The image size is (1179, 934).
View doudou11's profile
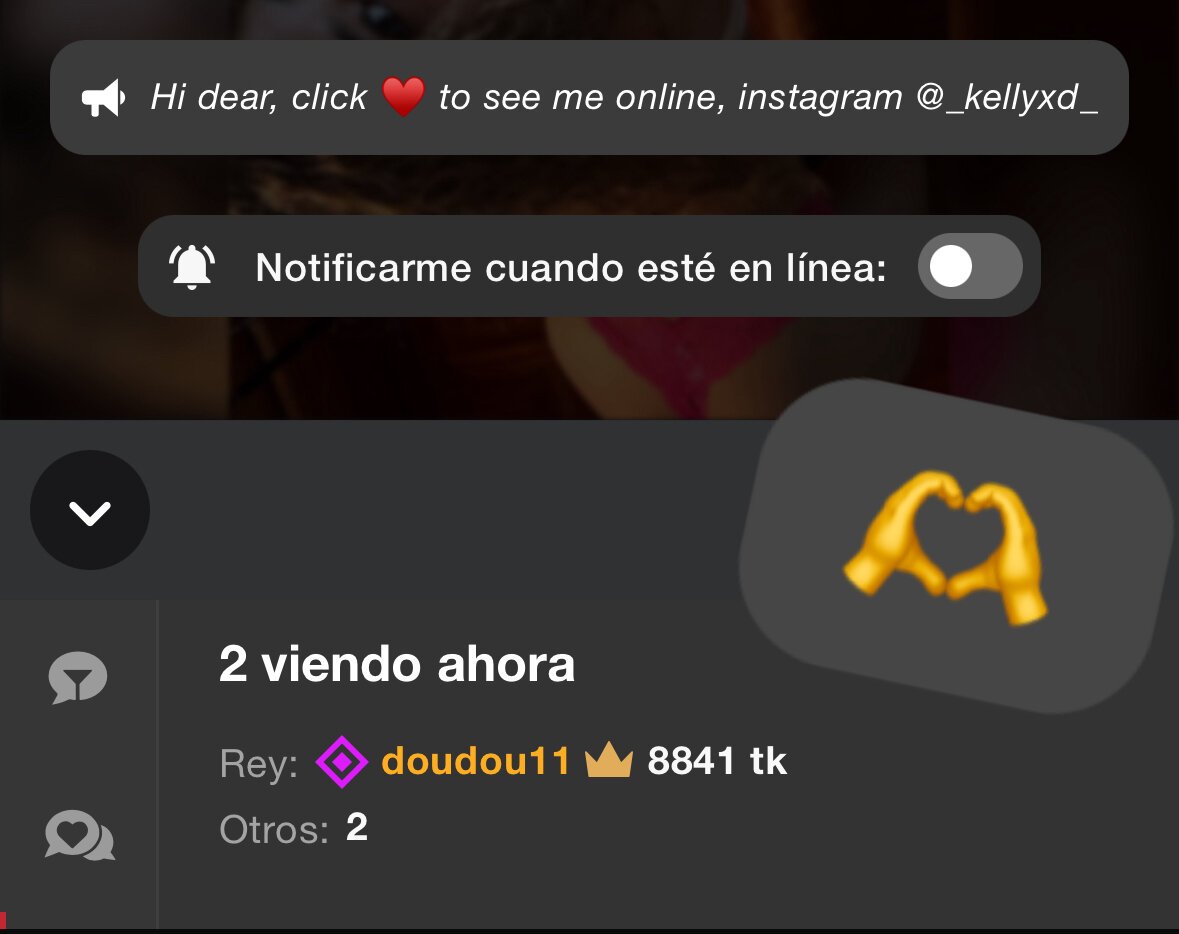[475, 762]
